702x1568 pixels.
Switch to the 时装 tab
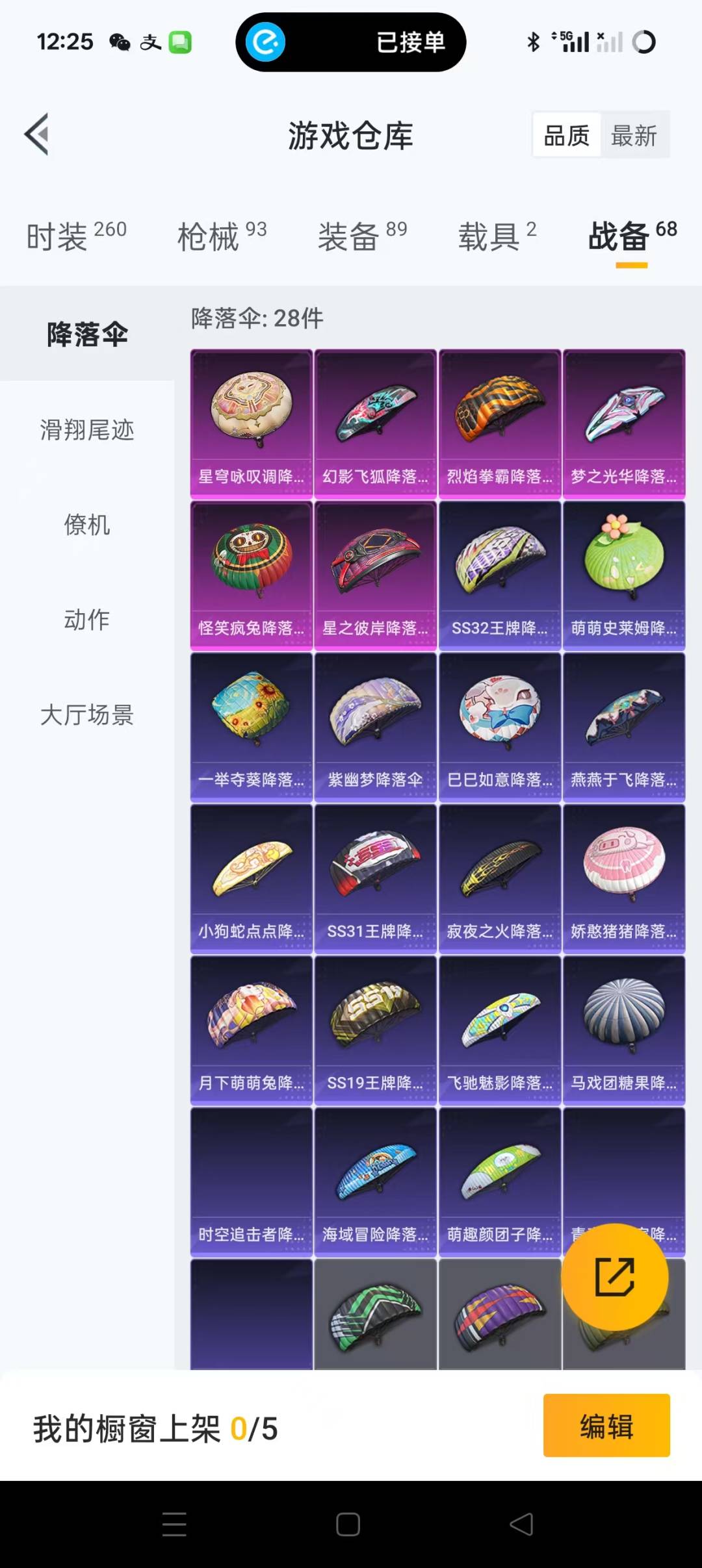click(x=76, y=235)
